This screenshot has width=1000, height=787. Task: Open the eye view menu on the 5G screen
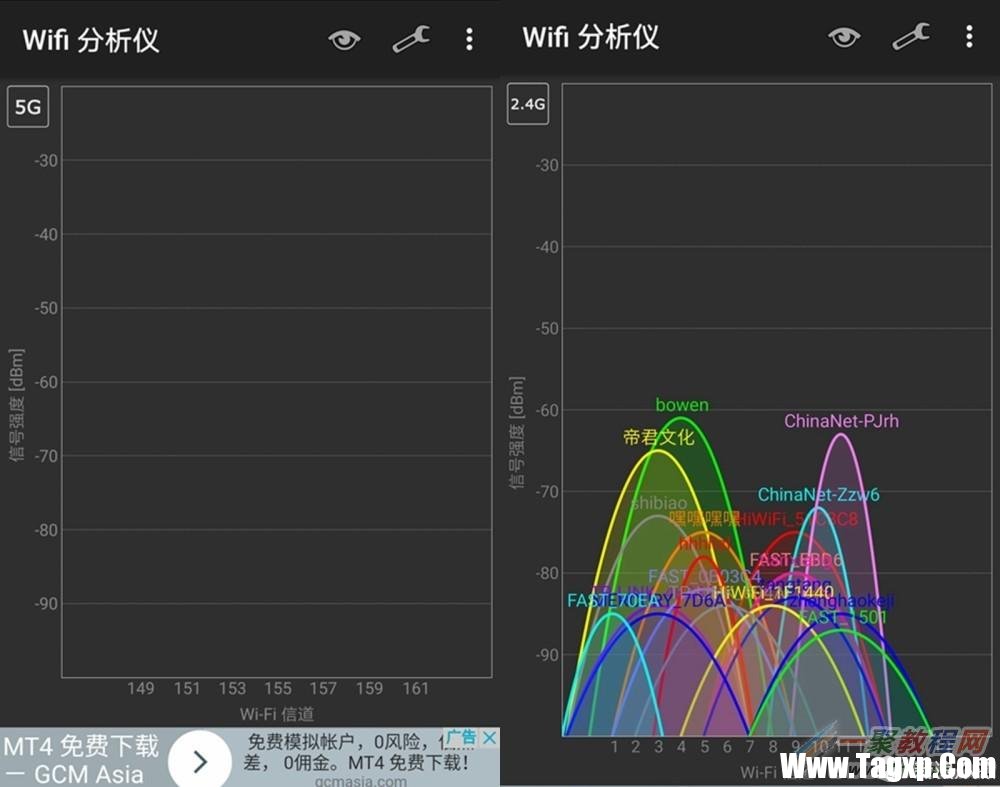344,39
